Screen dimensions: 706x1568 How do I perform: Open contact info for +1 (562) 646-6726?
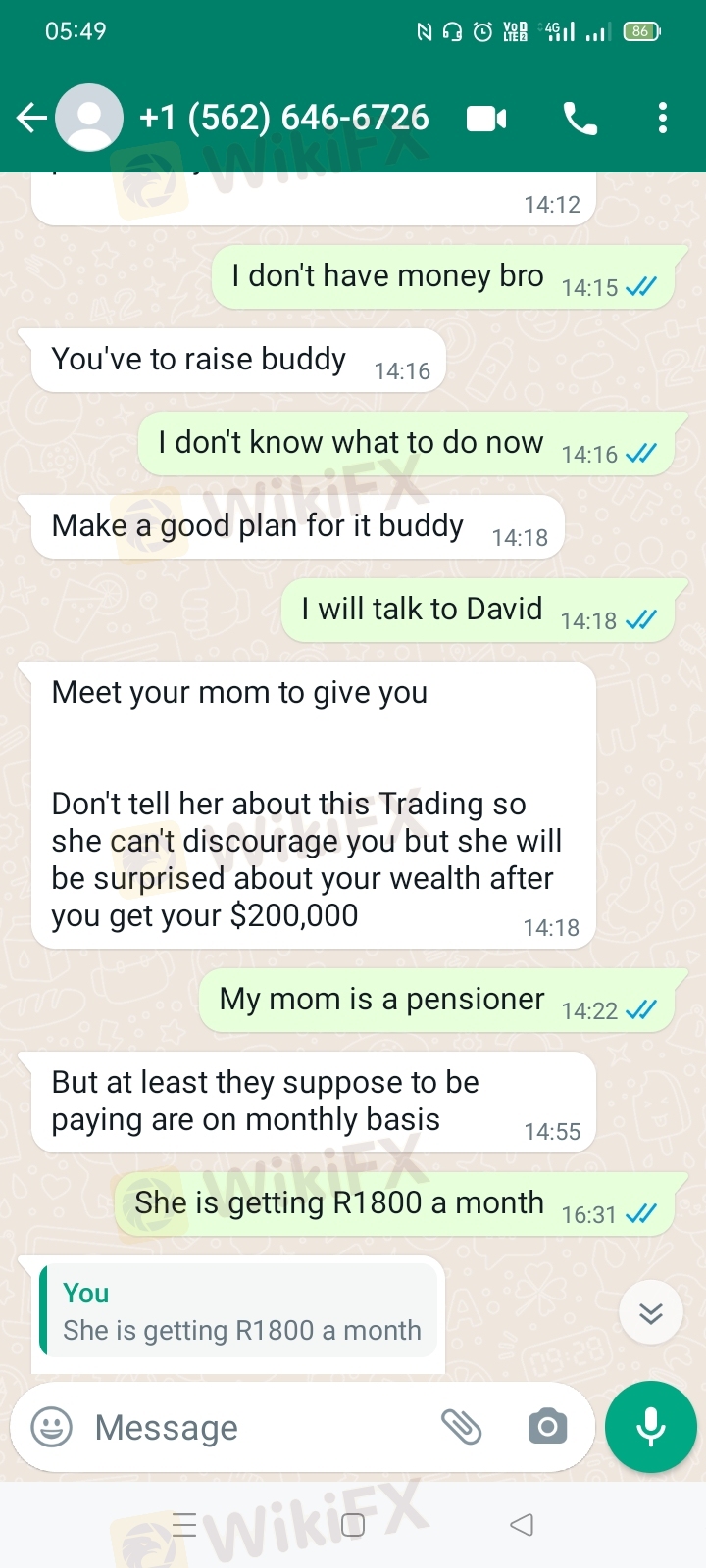(x=283, y=118)
